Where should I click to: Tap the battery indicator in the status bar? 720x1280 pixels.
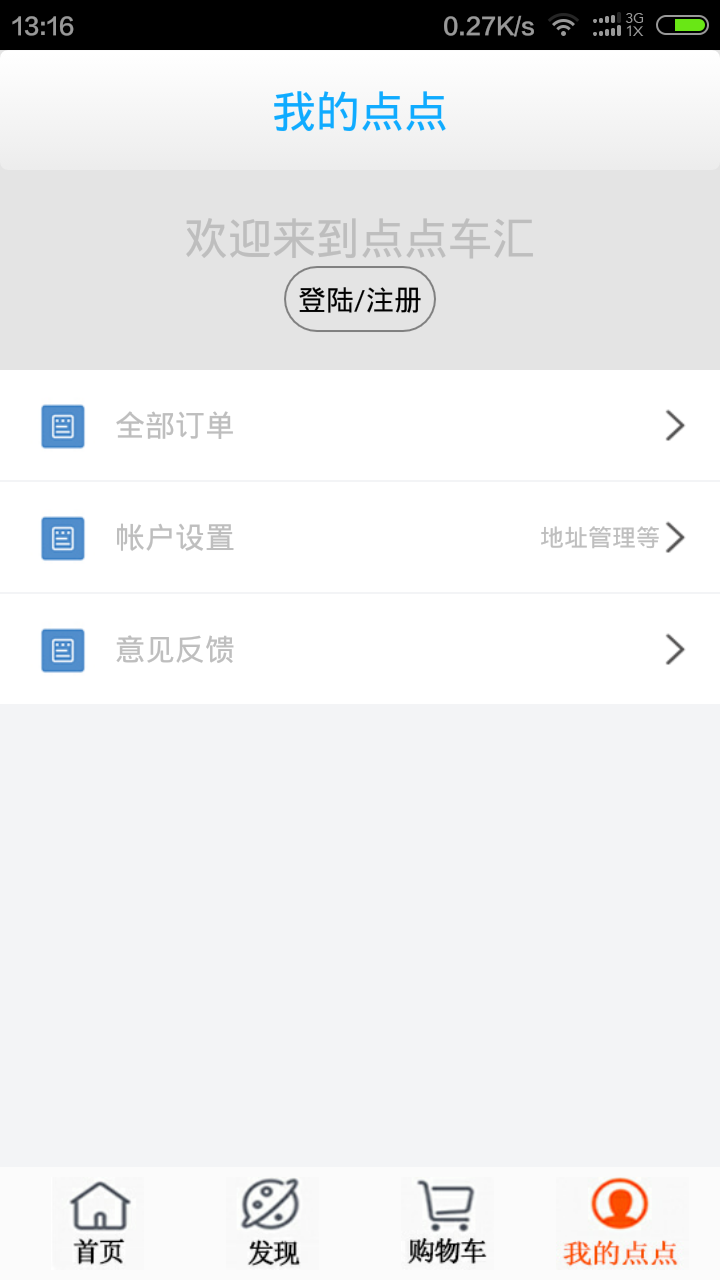686,25
